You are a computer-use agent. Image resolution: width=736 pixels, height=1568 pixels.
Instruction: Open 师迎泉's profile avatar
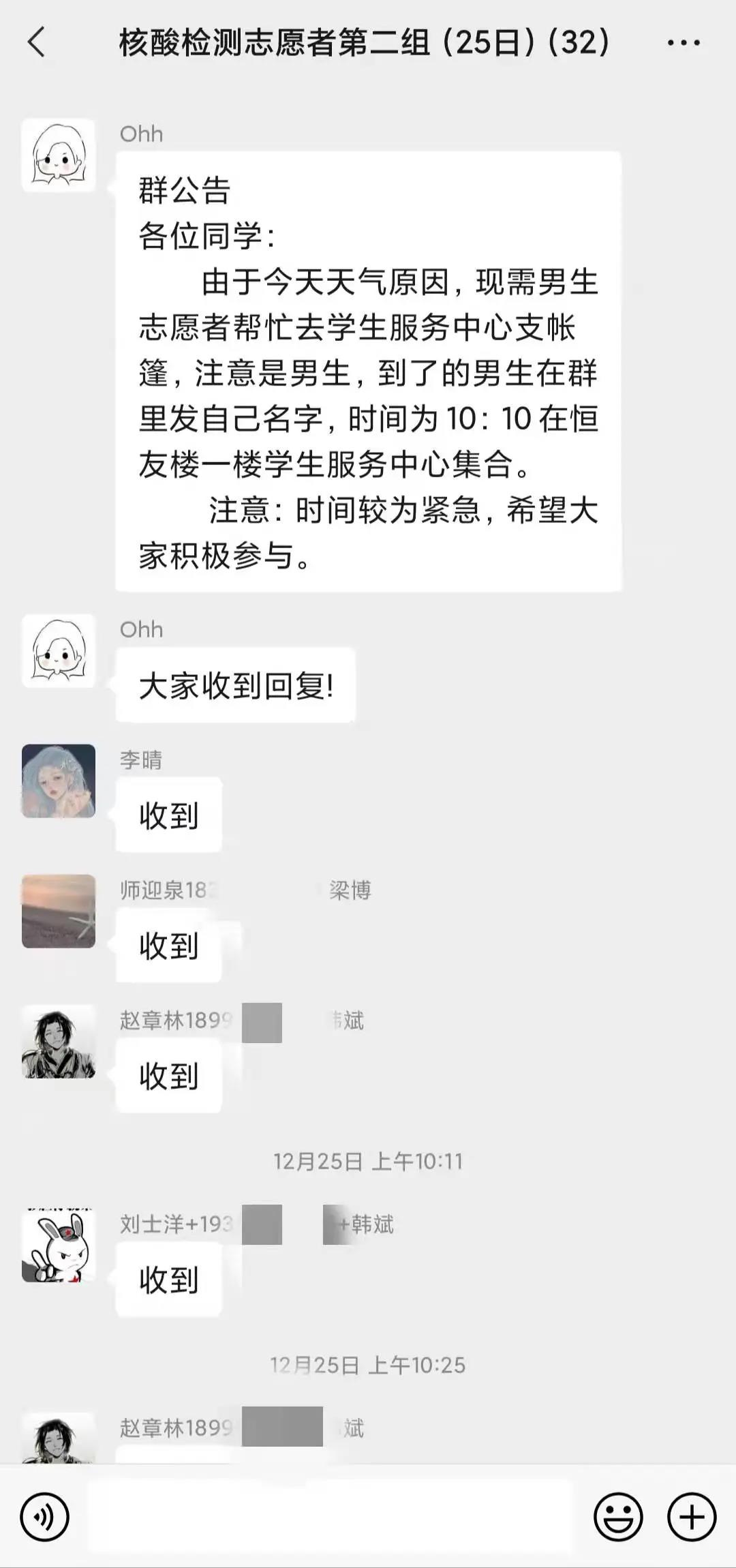(x=59, y=911)
